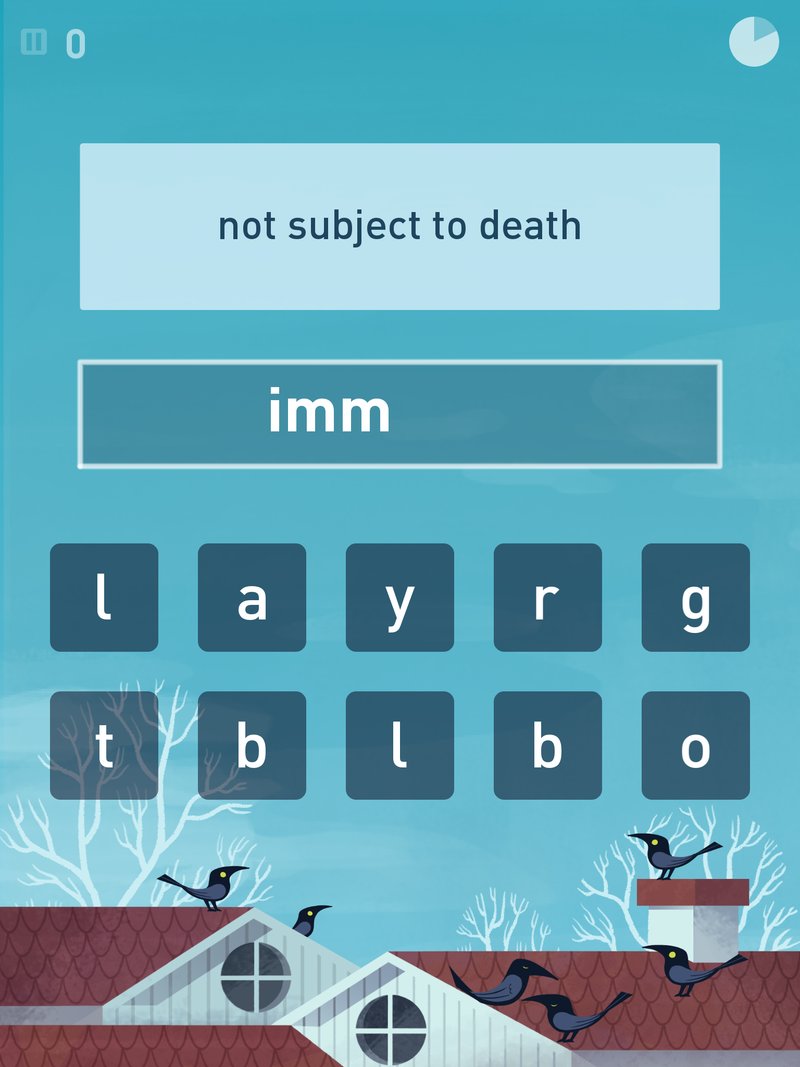The image size is (800, 1067).
Task: Pick the letter g tile
Action: click(x=695, y=598)
